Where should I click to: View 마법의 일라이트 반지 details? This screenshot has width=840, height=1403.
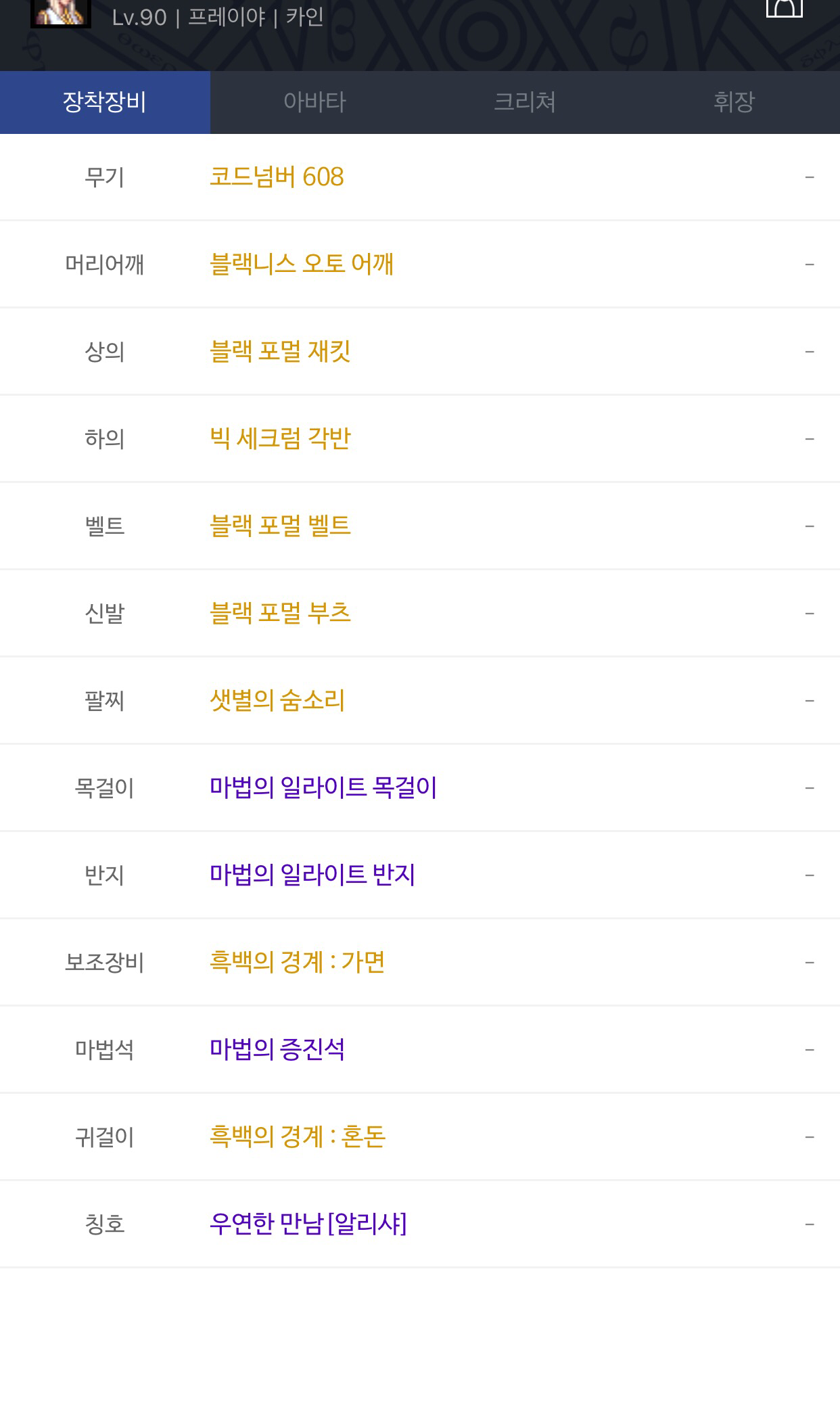[x=312, y=875]
